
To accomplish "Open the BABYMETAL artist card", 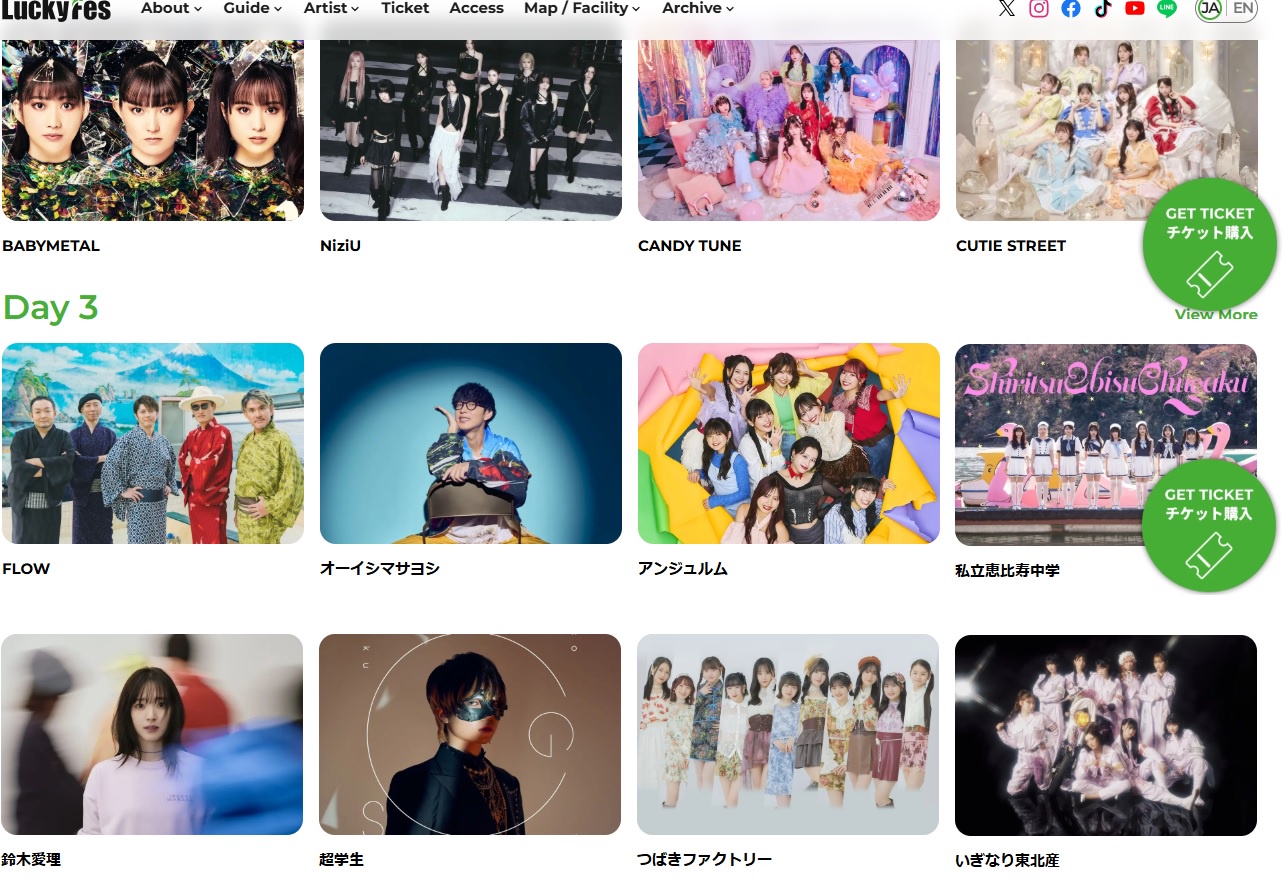I will point(152,130).
